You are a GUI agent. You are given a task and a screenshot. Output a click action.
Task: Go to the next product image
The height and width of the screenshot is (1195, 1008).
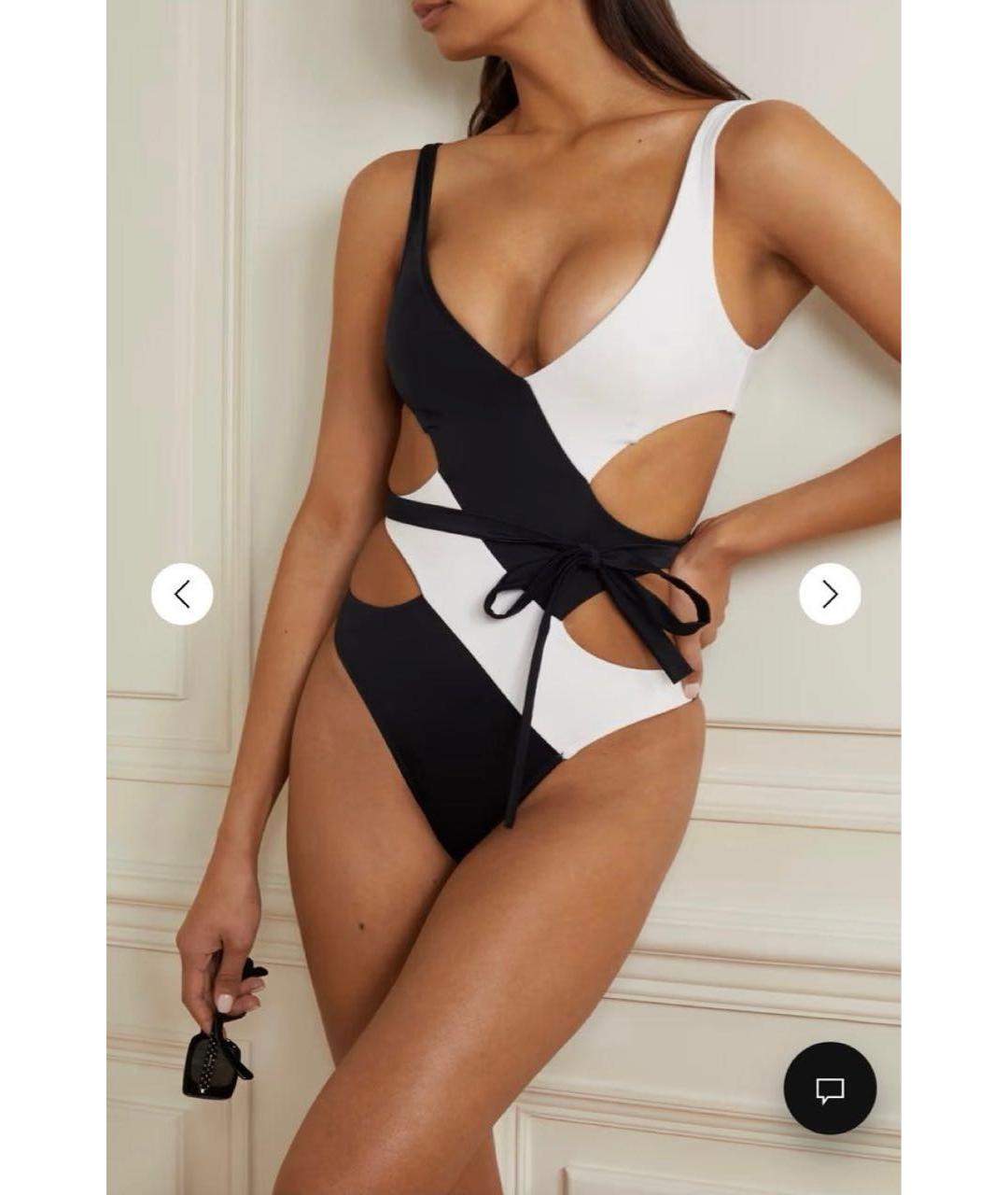point(830,594)
